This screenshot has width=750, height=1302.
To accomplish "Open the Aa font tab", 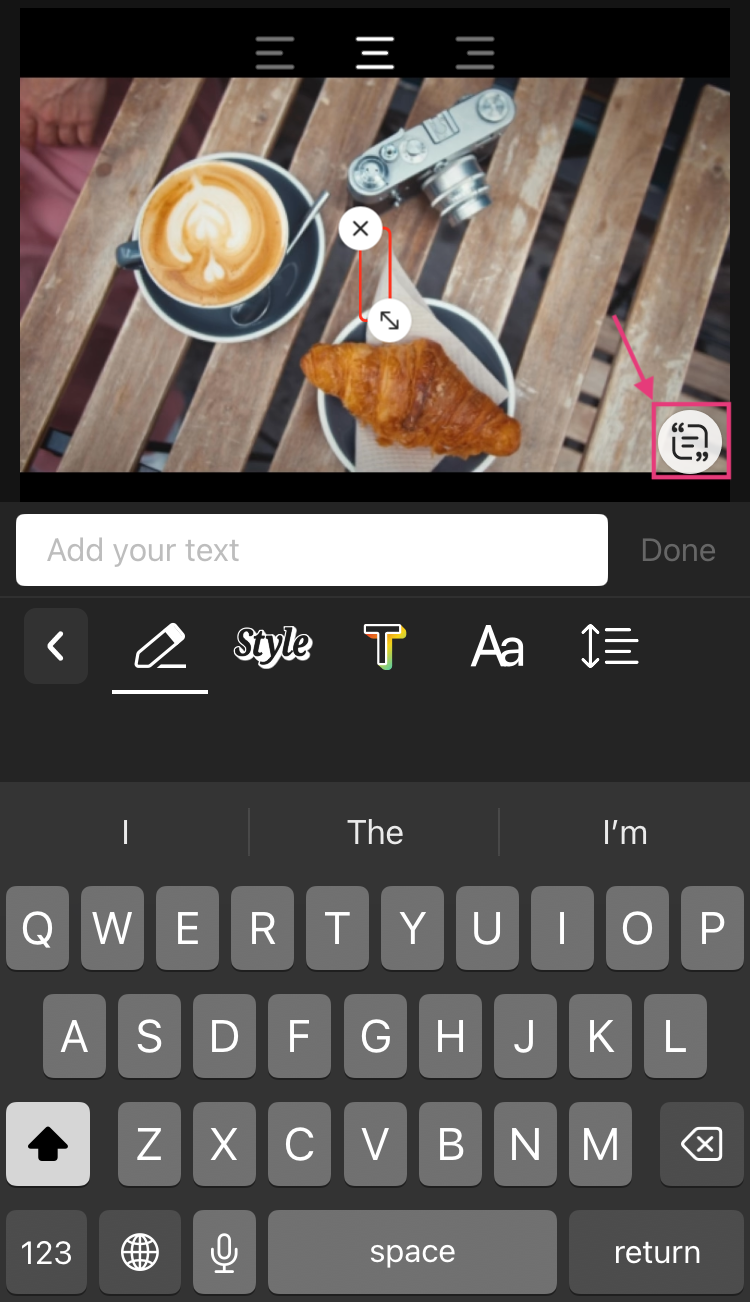I will [x=497, y=647].
